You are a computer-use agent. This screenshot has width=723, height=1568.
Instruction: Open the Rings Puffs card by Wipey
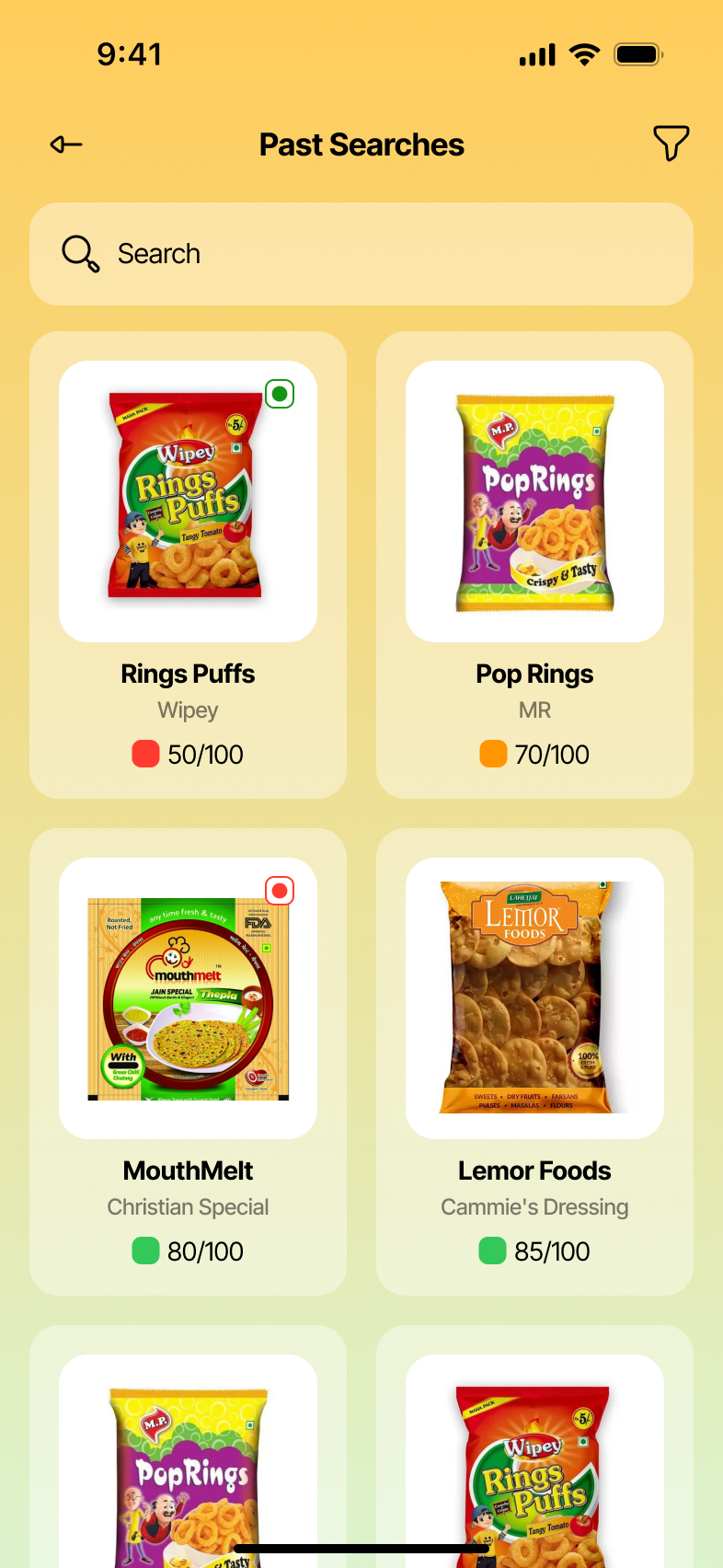coord(188,564)
